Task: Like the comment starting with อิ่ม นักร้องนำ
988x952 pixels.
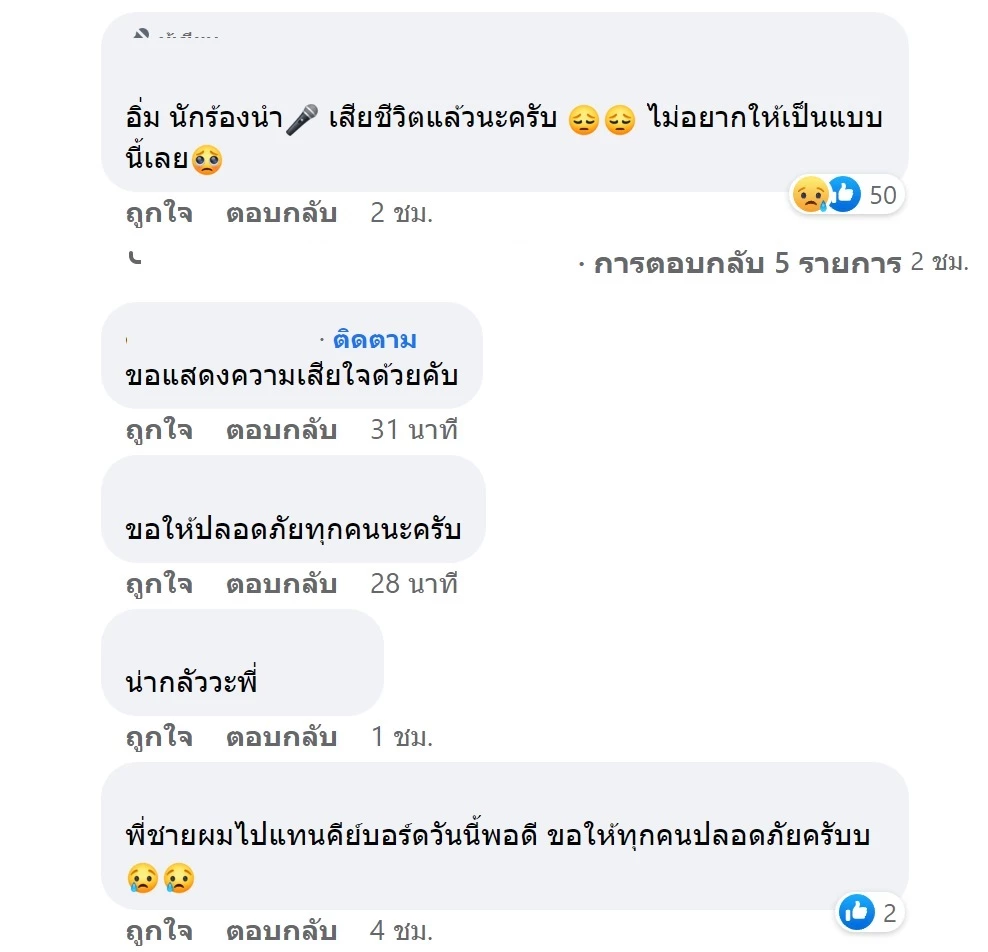Action: coord(159,213)
